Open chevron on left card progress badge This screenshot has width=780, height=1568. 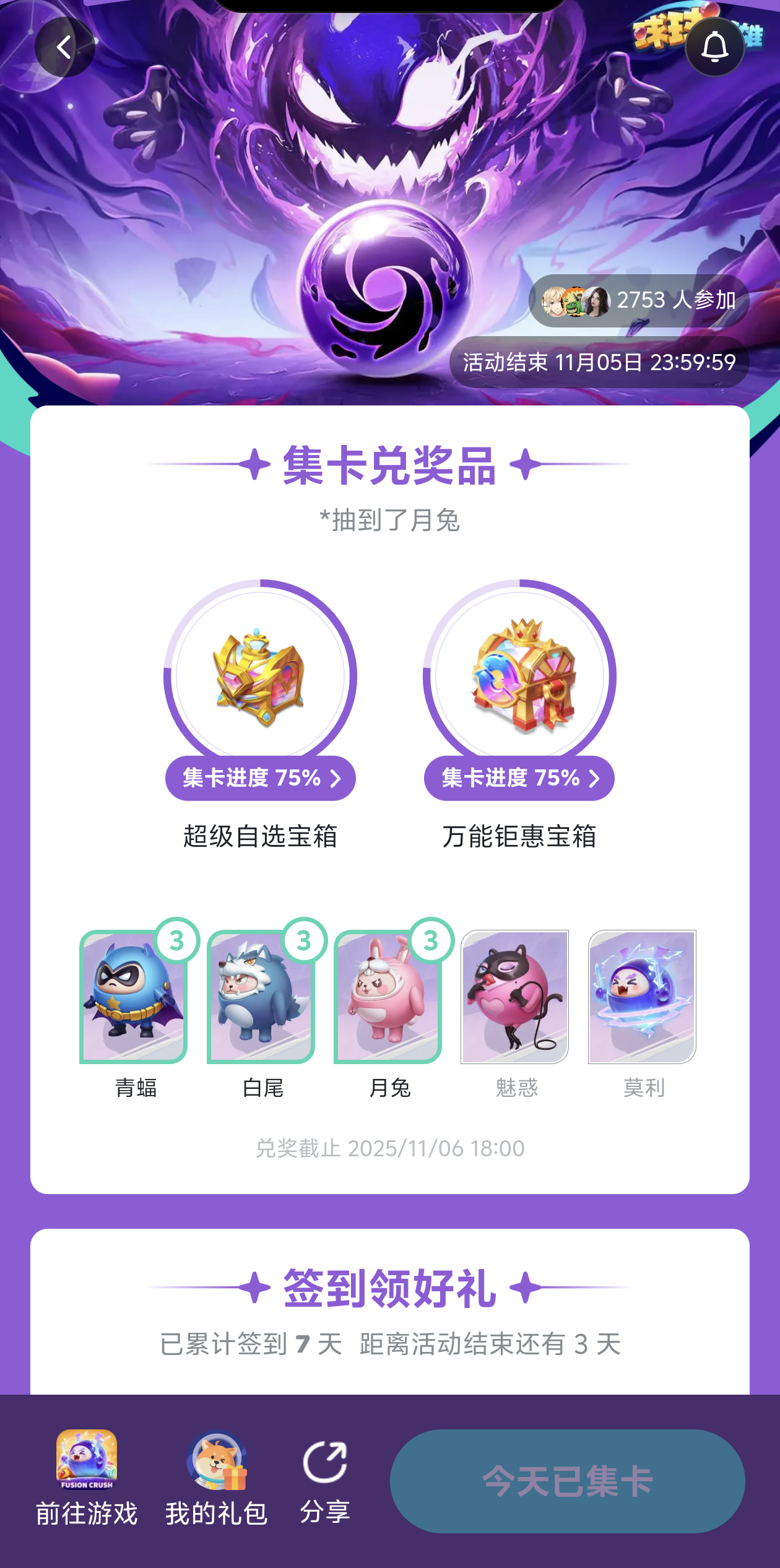tap(338, 779)
